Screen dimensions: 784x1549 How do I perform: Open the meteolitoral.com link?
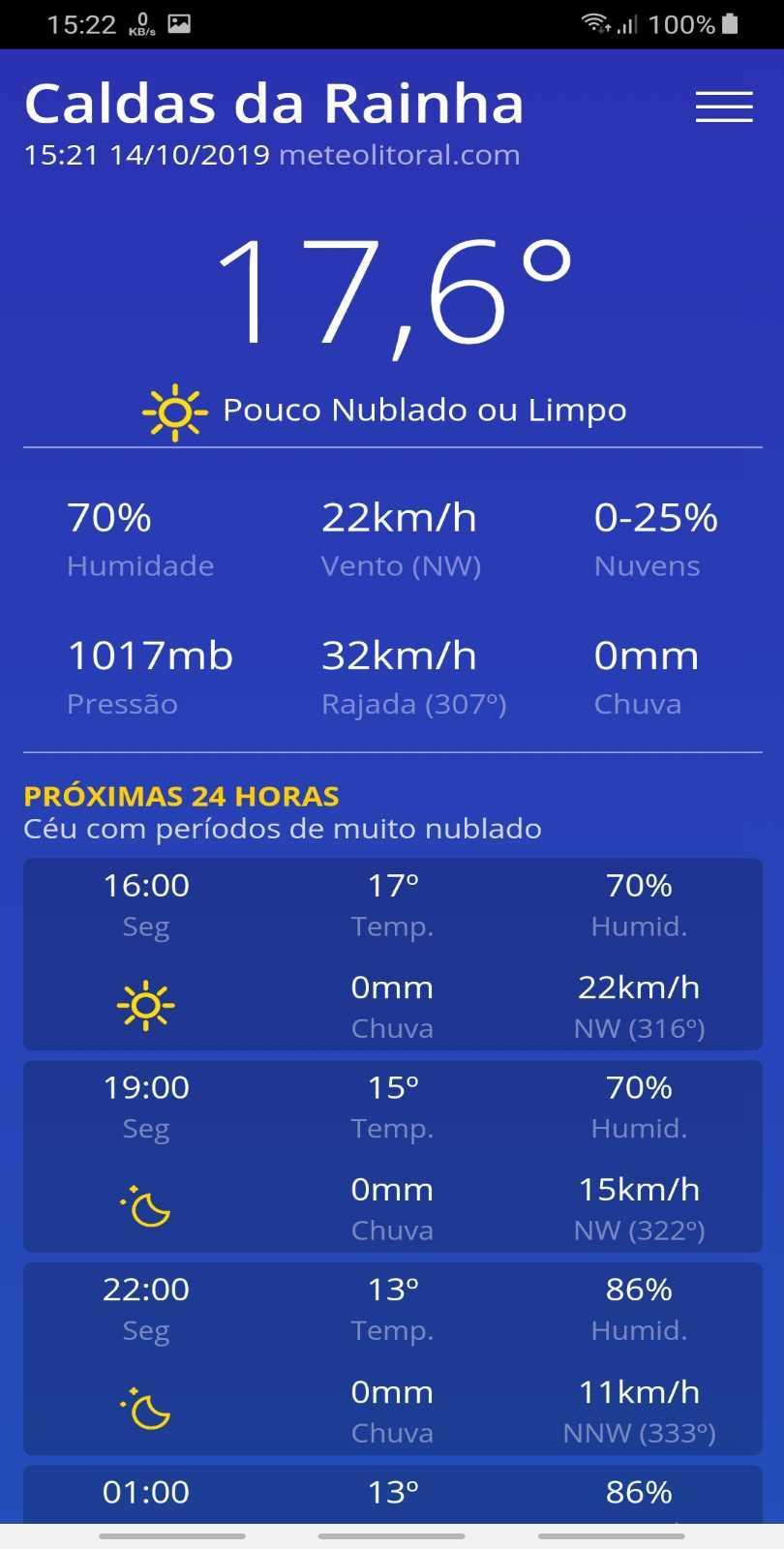click(400, 154)
